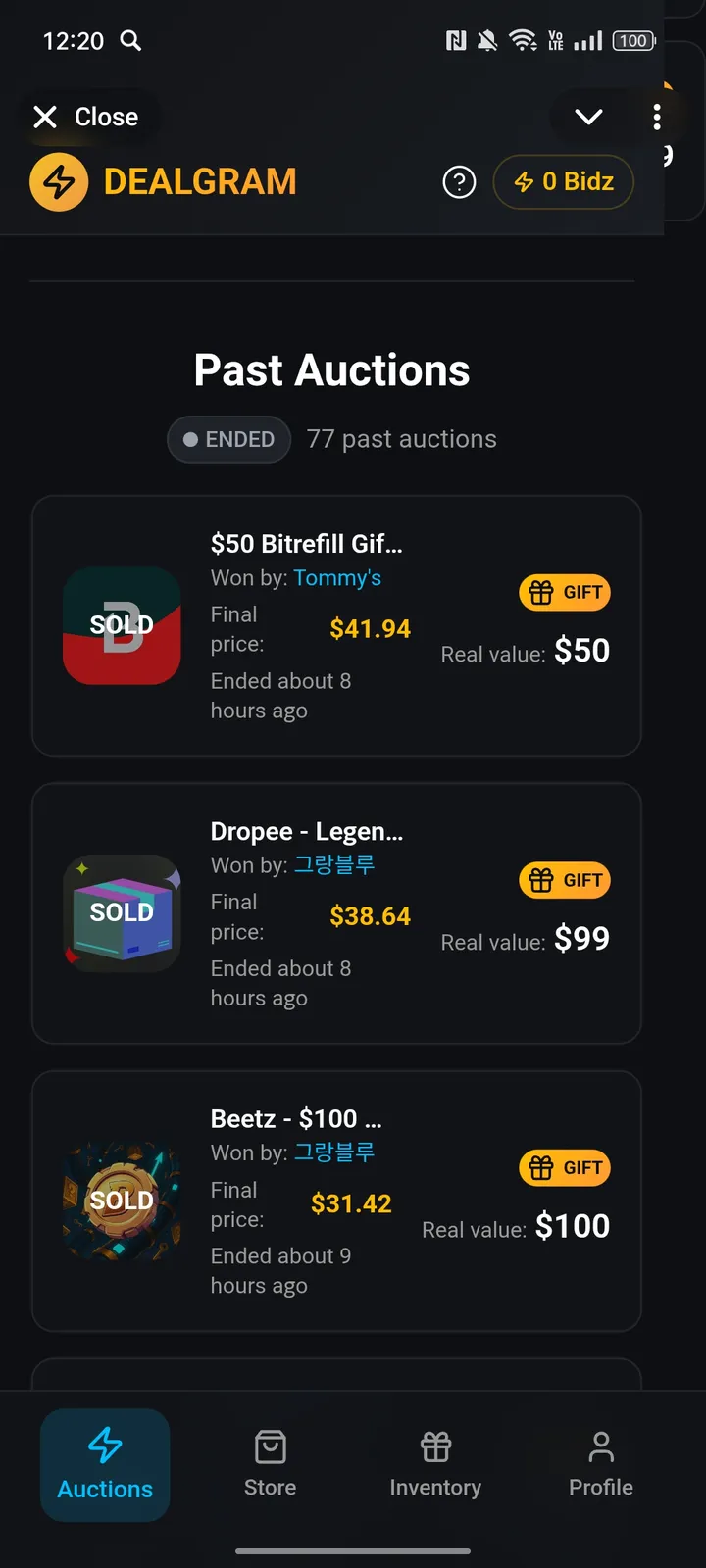Open the Profile person icon
The width and height of the screenshot is (706, 1568).
[600, 1445]
